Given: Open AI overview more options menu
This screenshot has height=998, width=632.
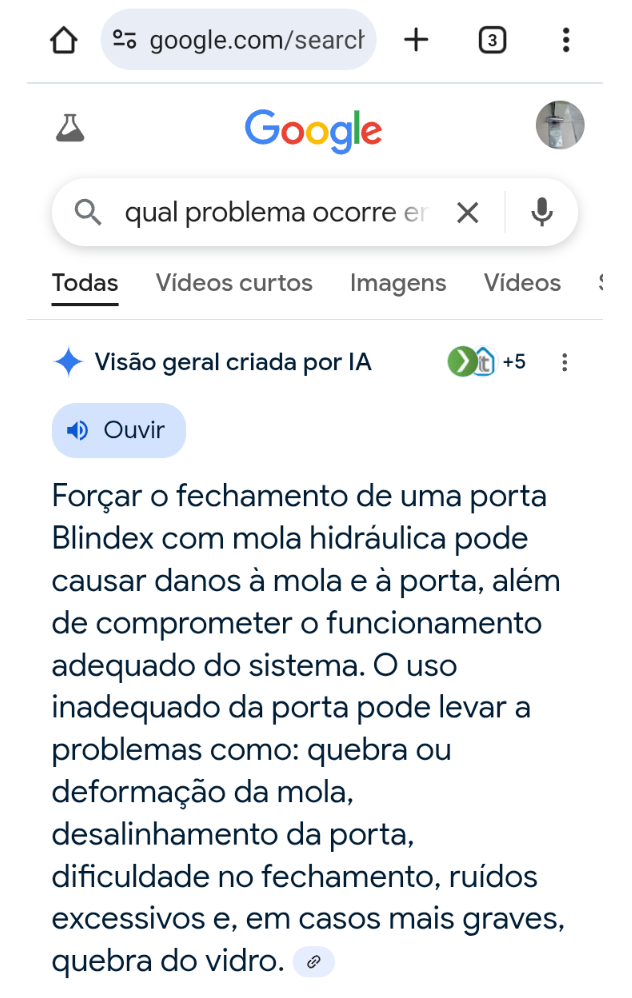Looking at the screenshot, I should pyautogui.click(x=565, y=362).
